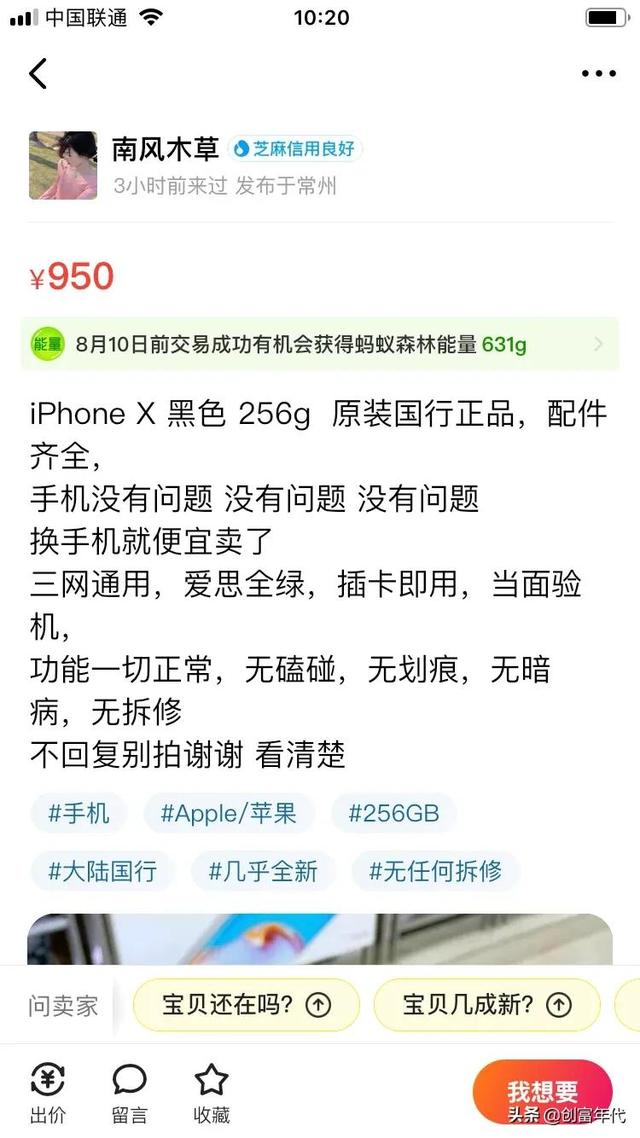This screenshot has width=640, height=1138.
Task: Open seller 南风木草's profile avatar
Action: click(x=63, y=165)
